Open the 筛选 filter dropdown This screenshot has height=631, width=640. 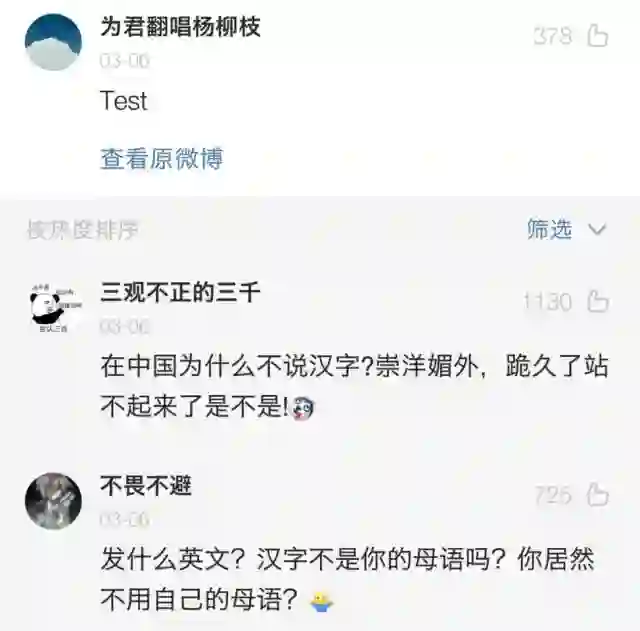pyautogui.click(x=566, y=230)
